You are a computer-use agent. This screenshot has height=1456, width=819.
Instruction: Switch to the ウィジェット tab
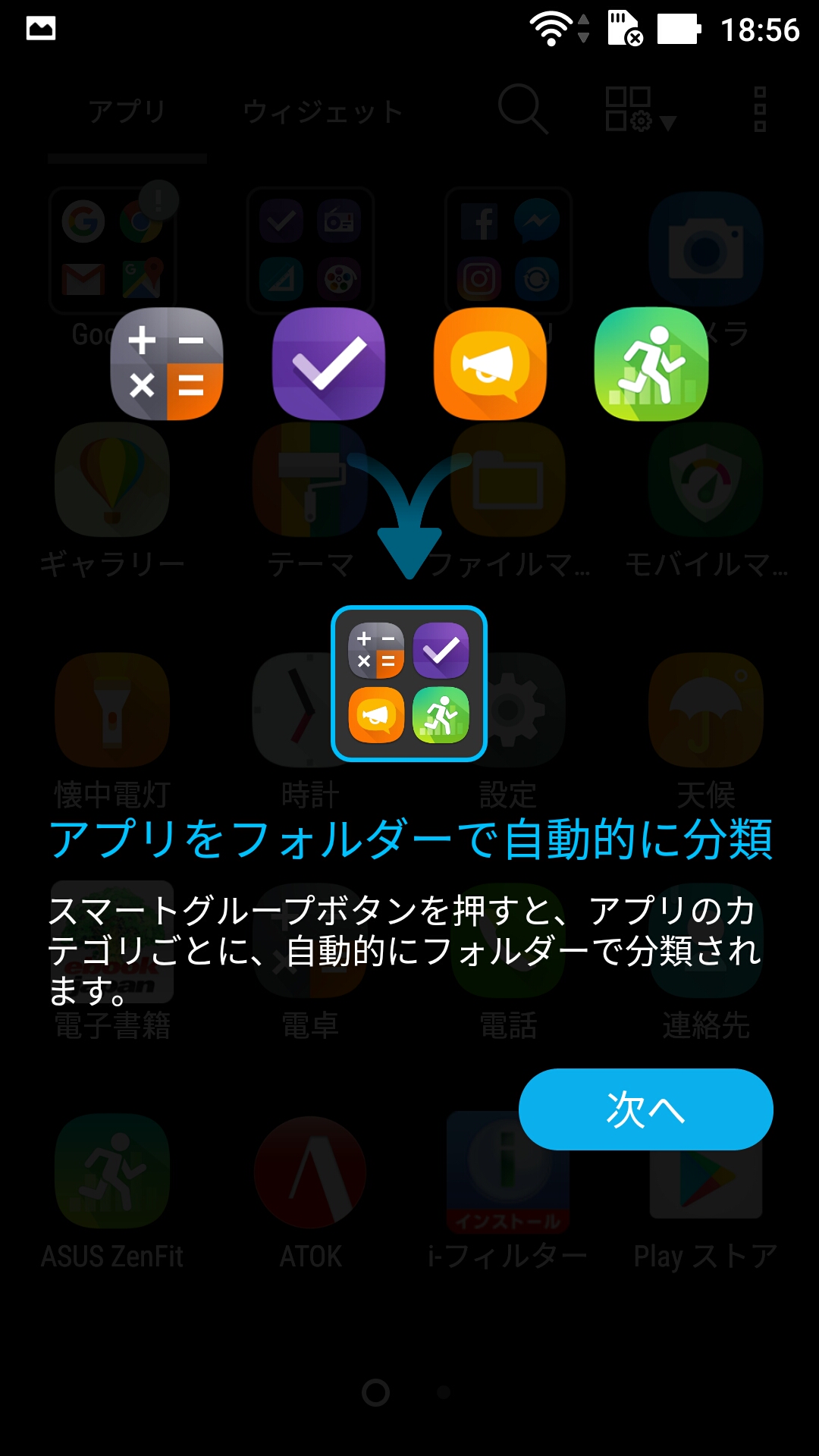(x=322, y=111)
